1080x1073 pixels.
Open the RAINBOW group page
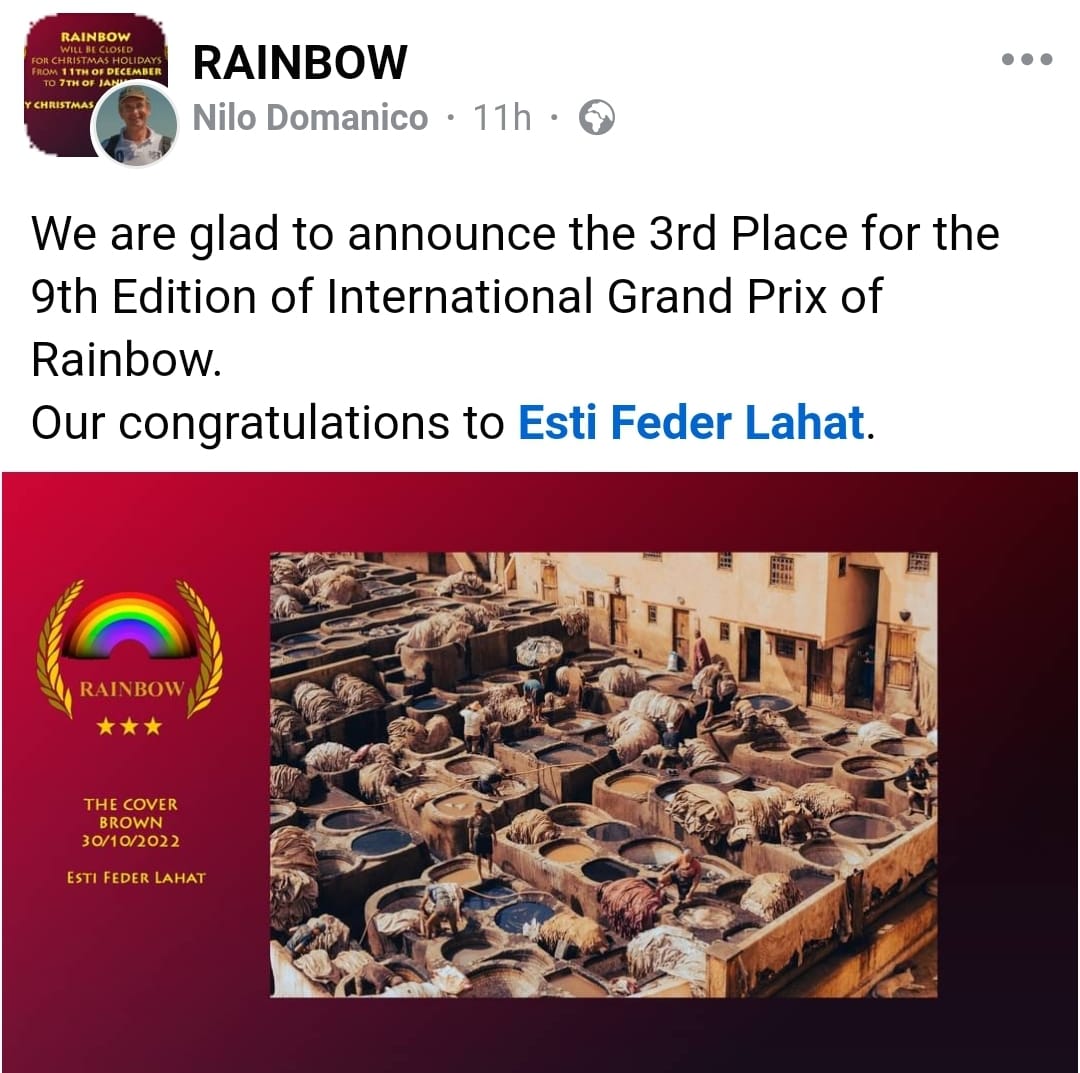pos(299,63)
